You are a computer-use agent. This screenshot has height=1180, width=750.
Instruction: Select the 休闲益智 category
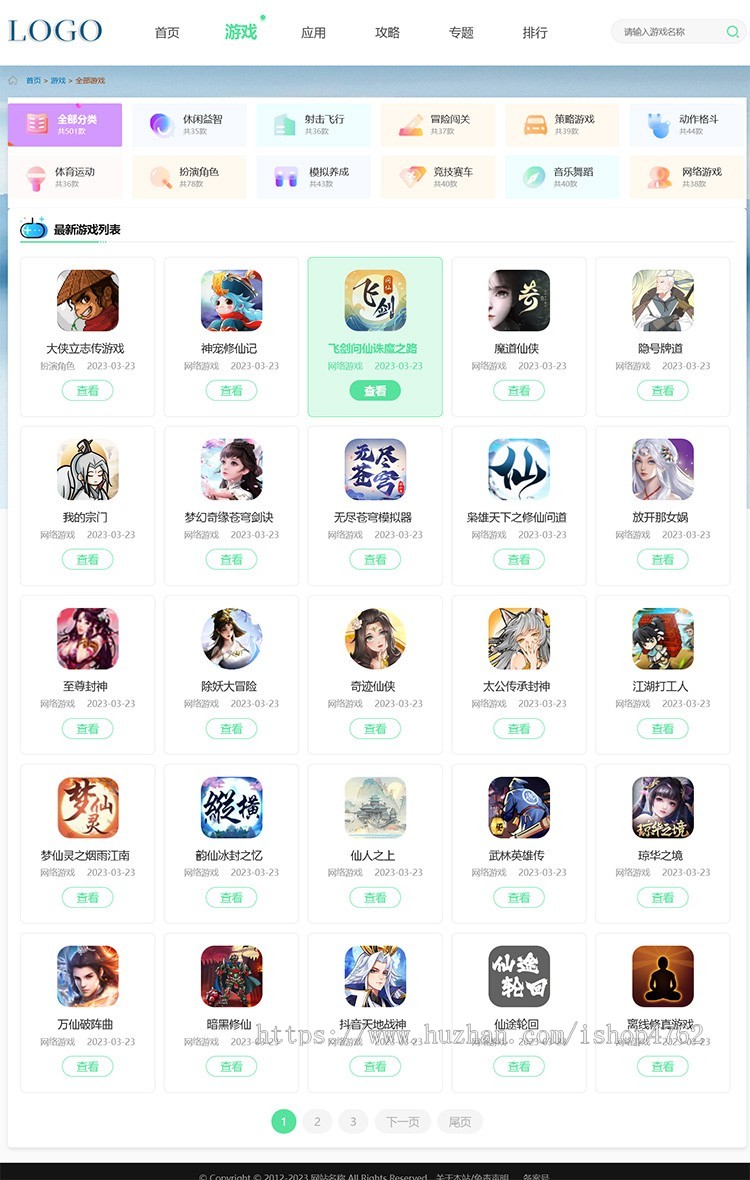pyautogui.click(x=190, y=125)
